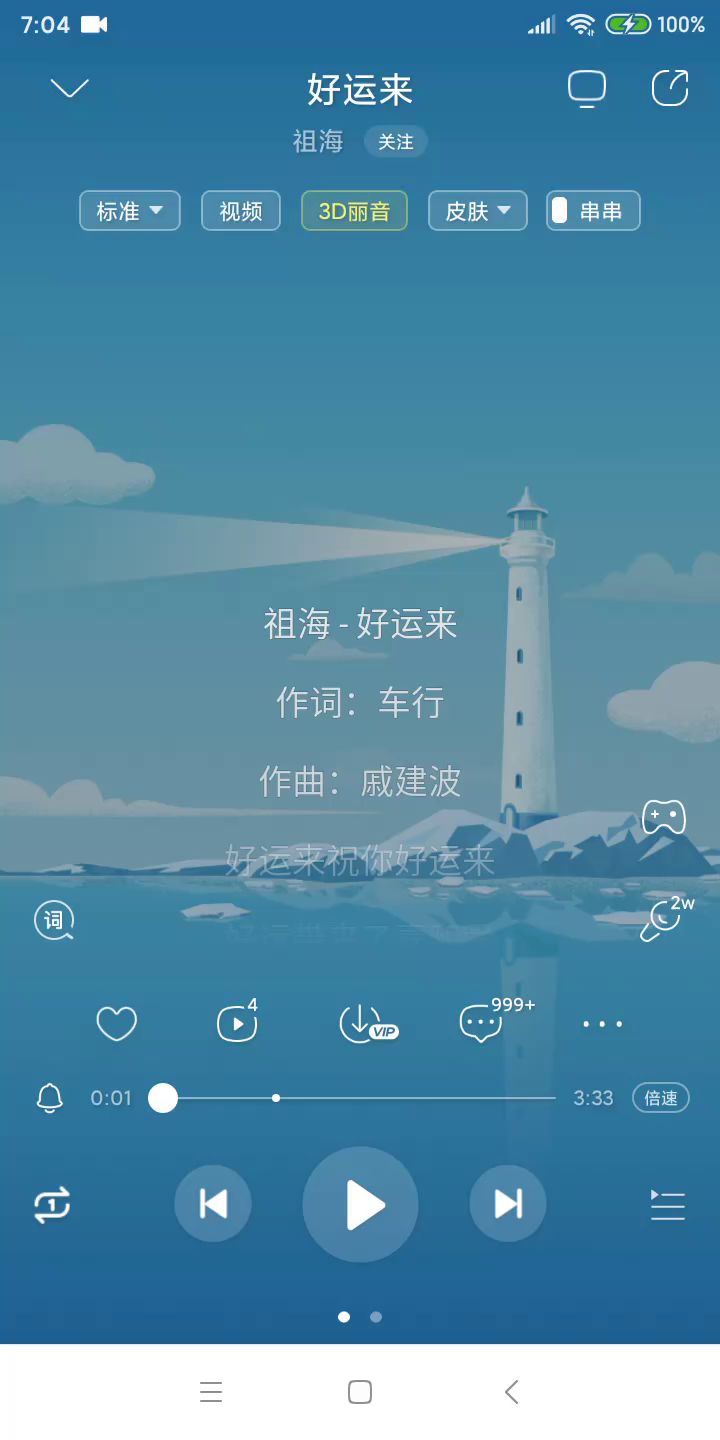Switch to 视频 mode
This screenshot has height=1440, width=720.
click(x=241, y=211)
